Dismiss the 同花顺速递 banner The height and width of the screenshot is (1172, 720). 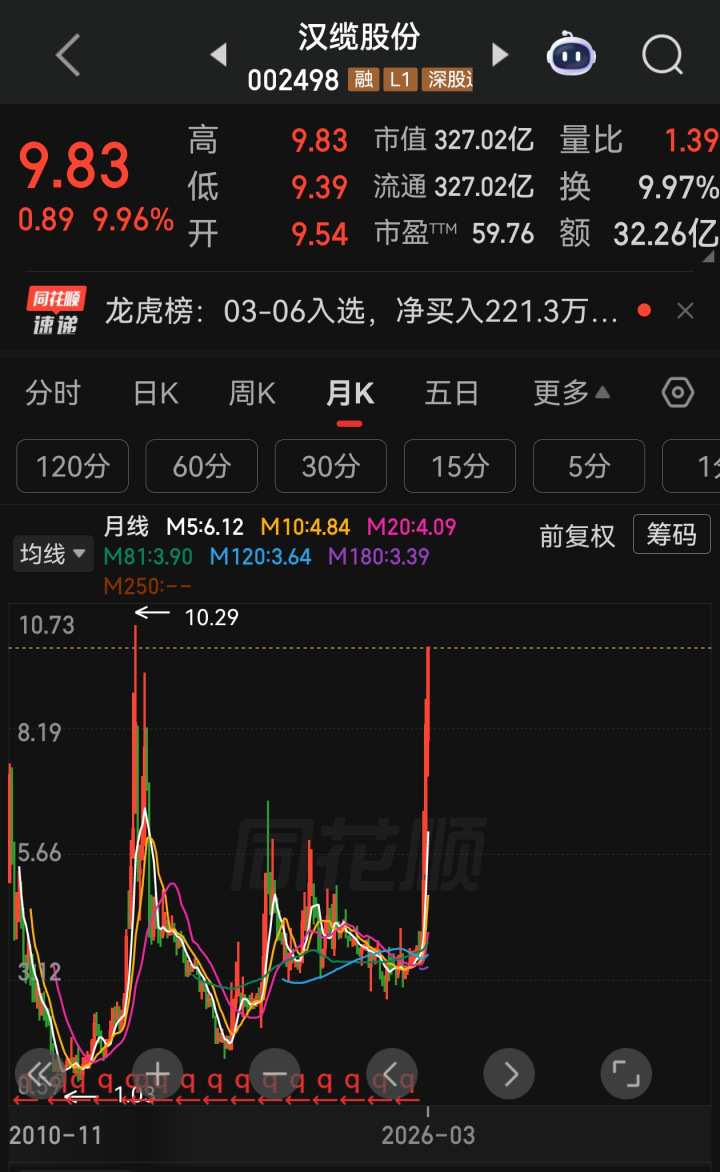point(685,312)
